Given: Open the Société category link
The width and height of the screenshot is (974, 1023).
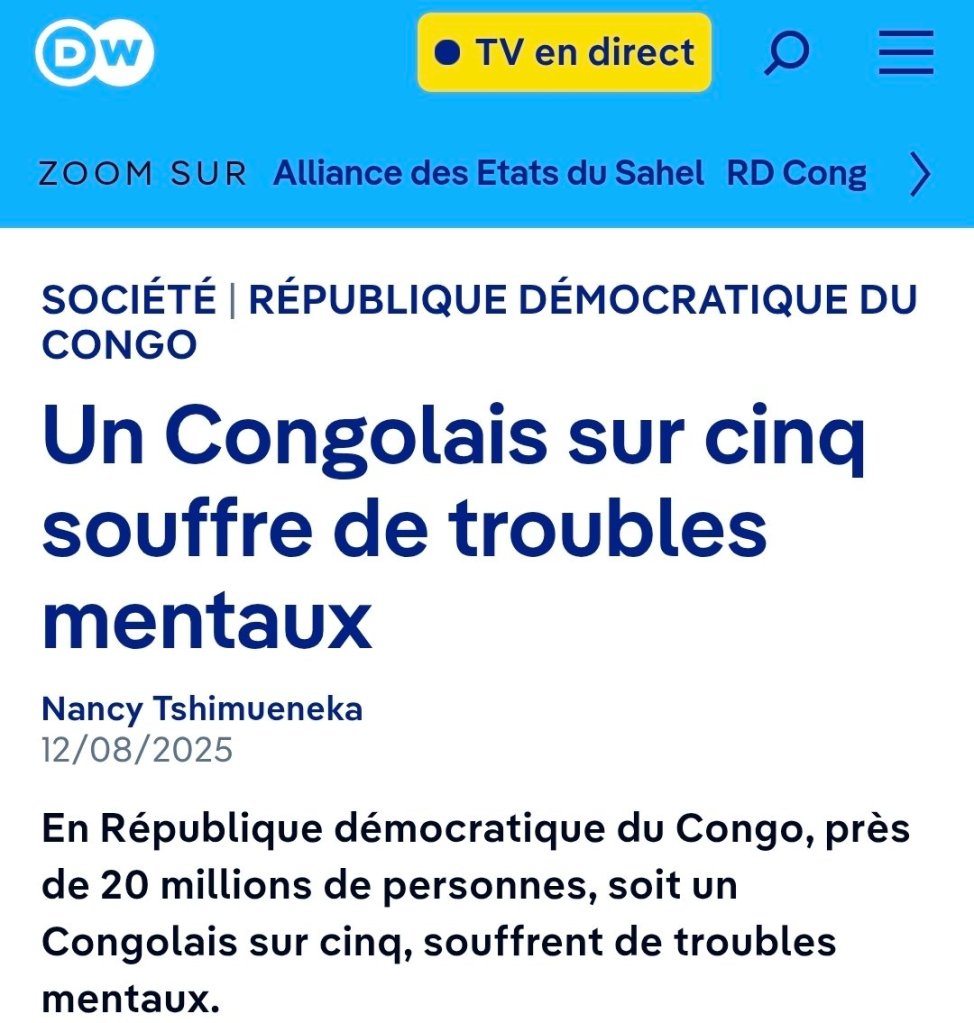Looking at the screenshot, I should tap(129, 299).
